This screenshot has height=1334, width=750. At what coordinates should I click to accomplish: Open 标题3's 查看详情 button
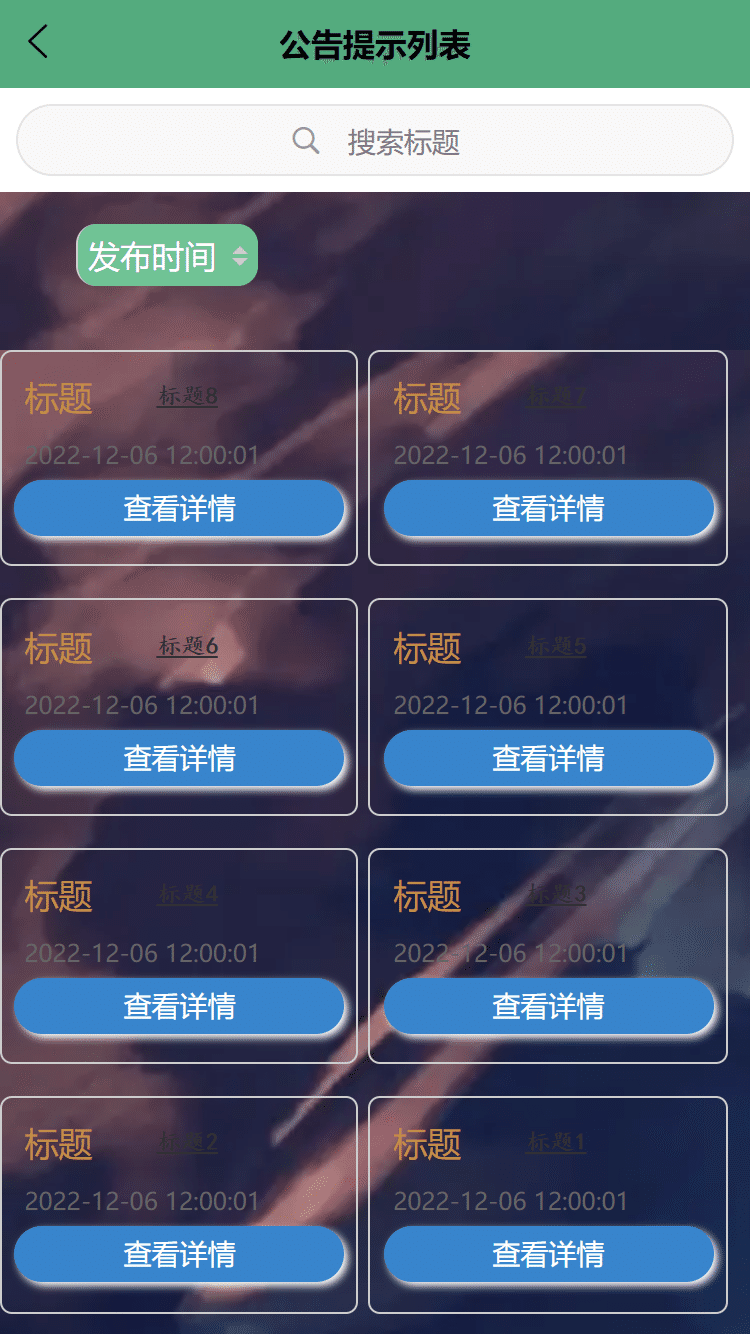(x=548, y=1006)
